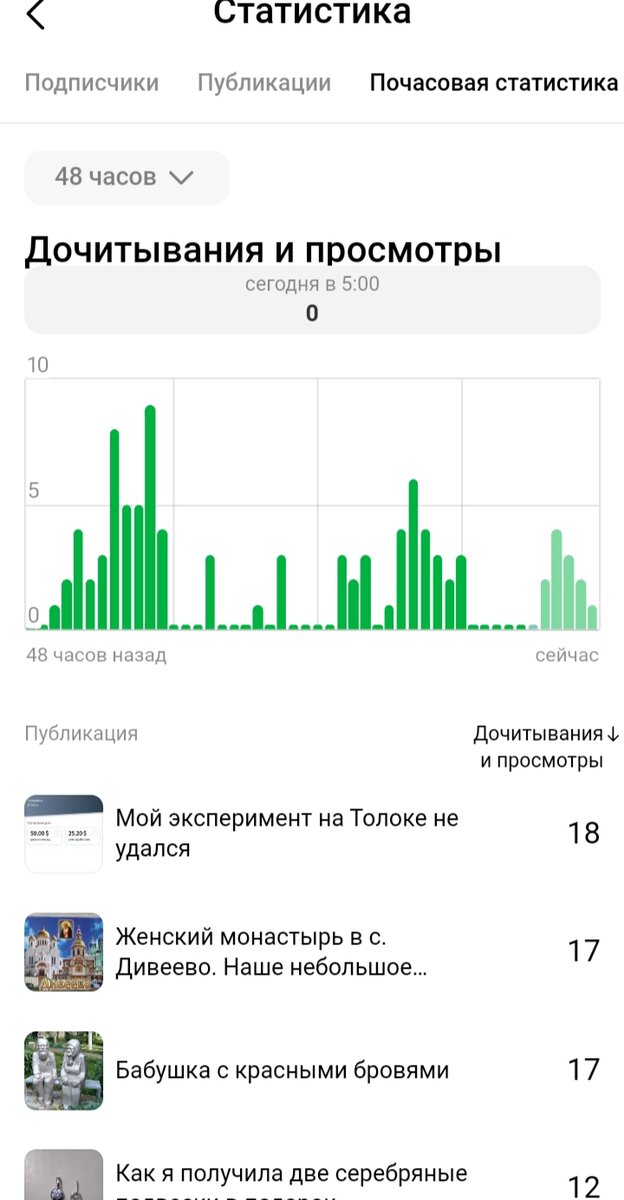Open publication Бабушка с красными бровями
The image size is (624, 1200).
coord(282,1070)
